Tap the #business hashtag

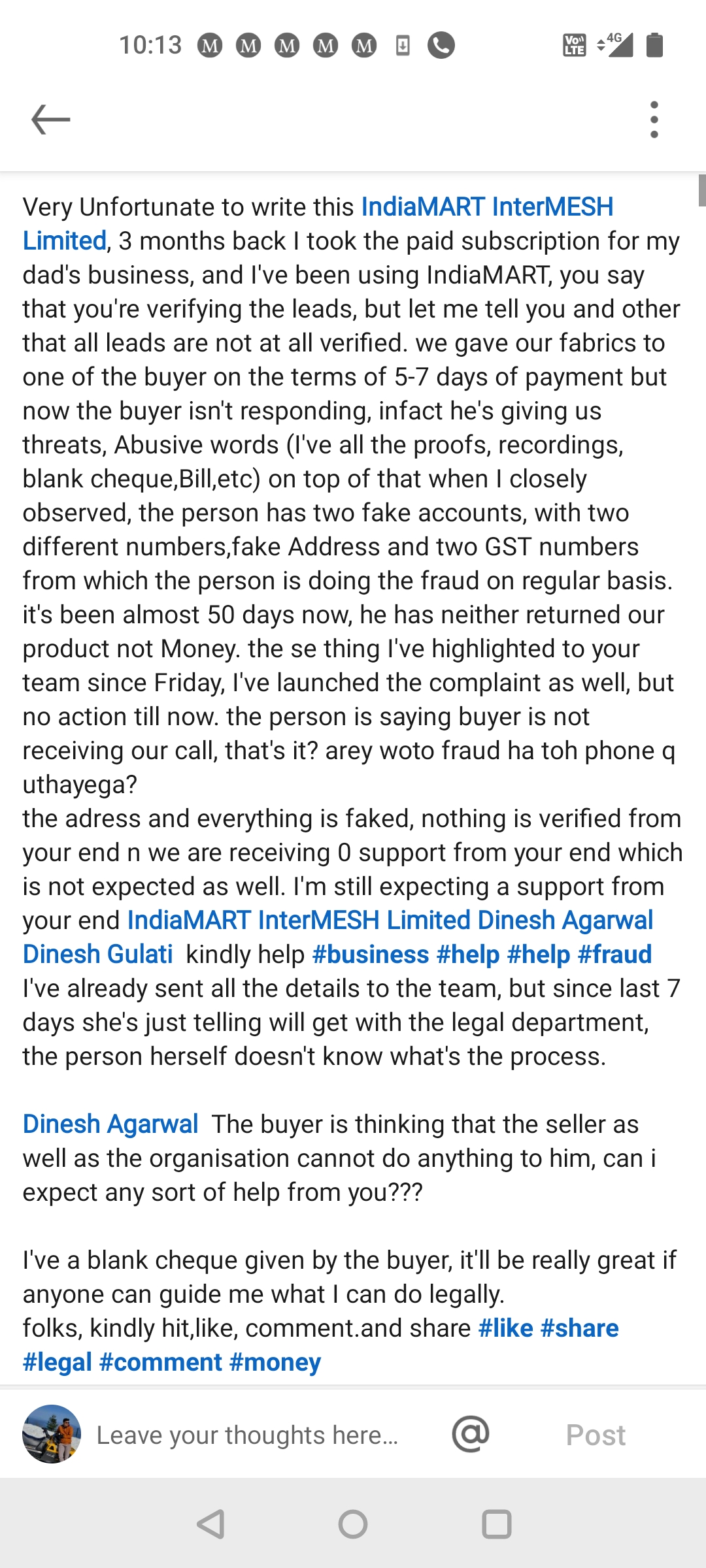click(x=370, y=955)
